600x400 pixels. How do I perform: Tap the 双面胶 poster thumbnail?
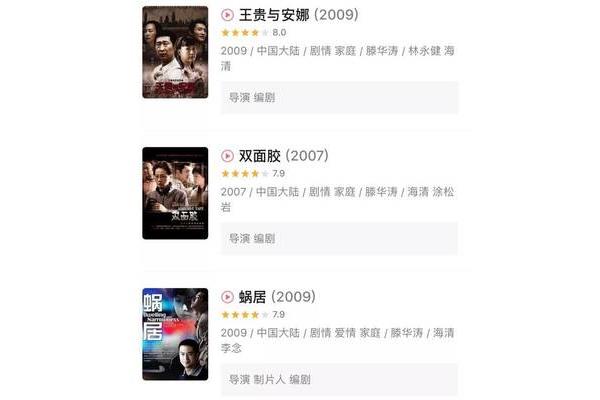175,193
